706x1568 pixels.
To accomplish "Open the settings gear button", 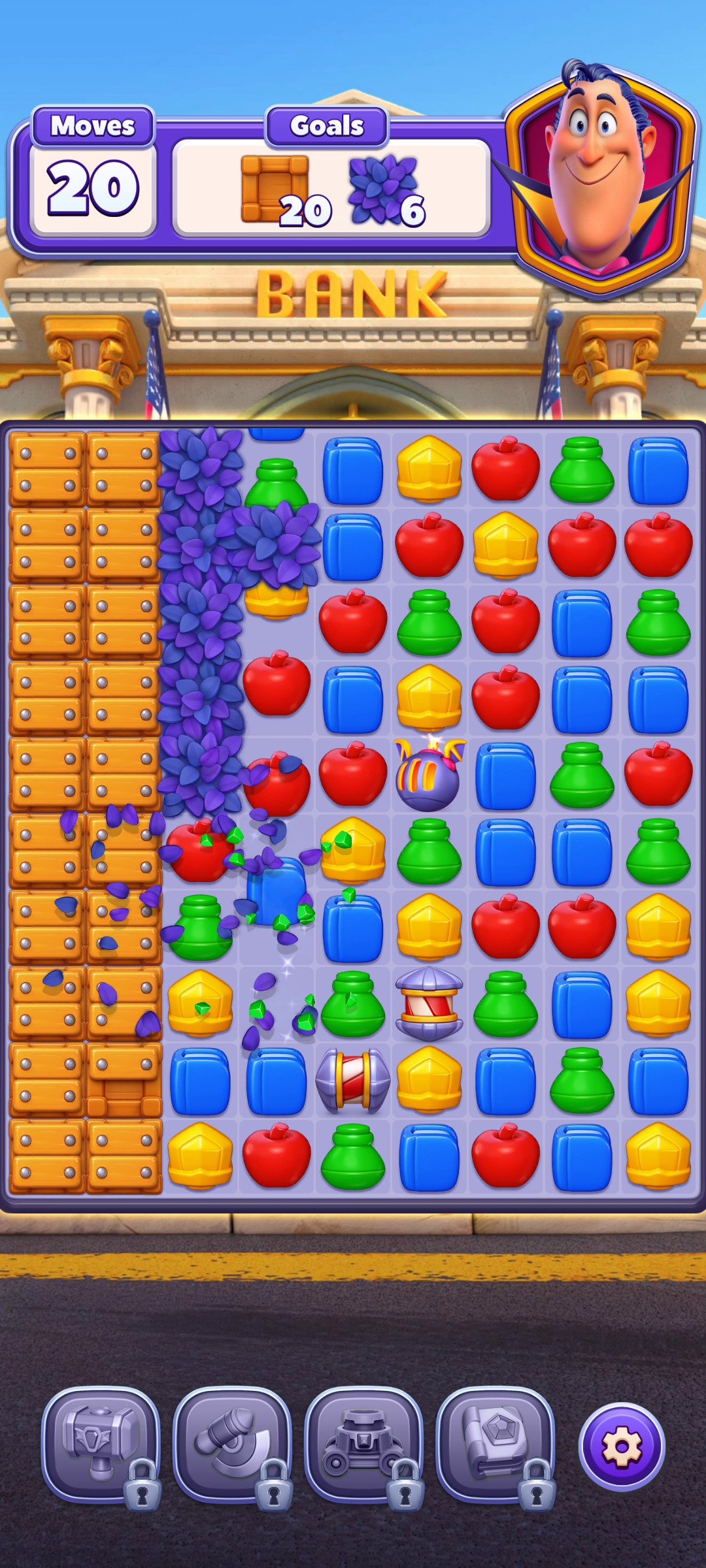I will (622, 1446).
